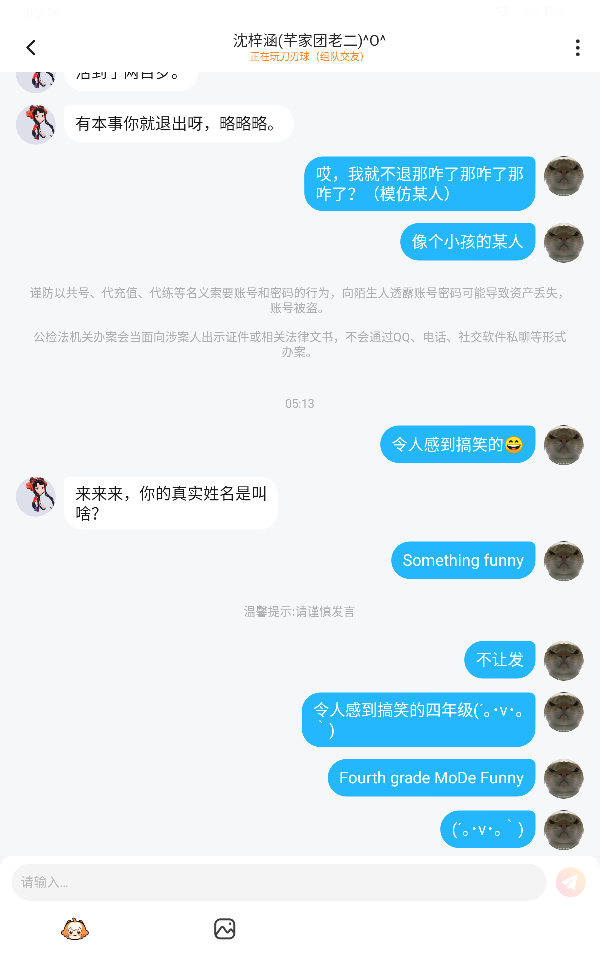Open the emoji sticker picker
Screen dimensions: 600x960
coord(74,929)
